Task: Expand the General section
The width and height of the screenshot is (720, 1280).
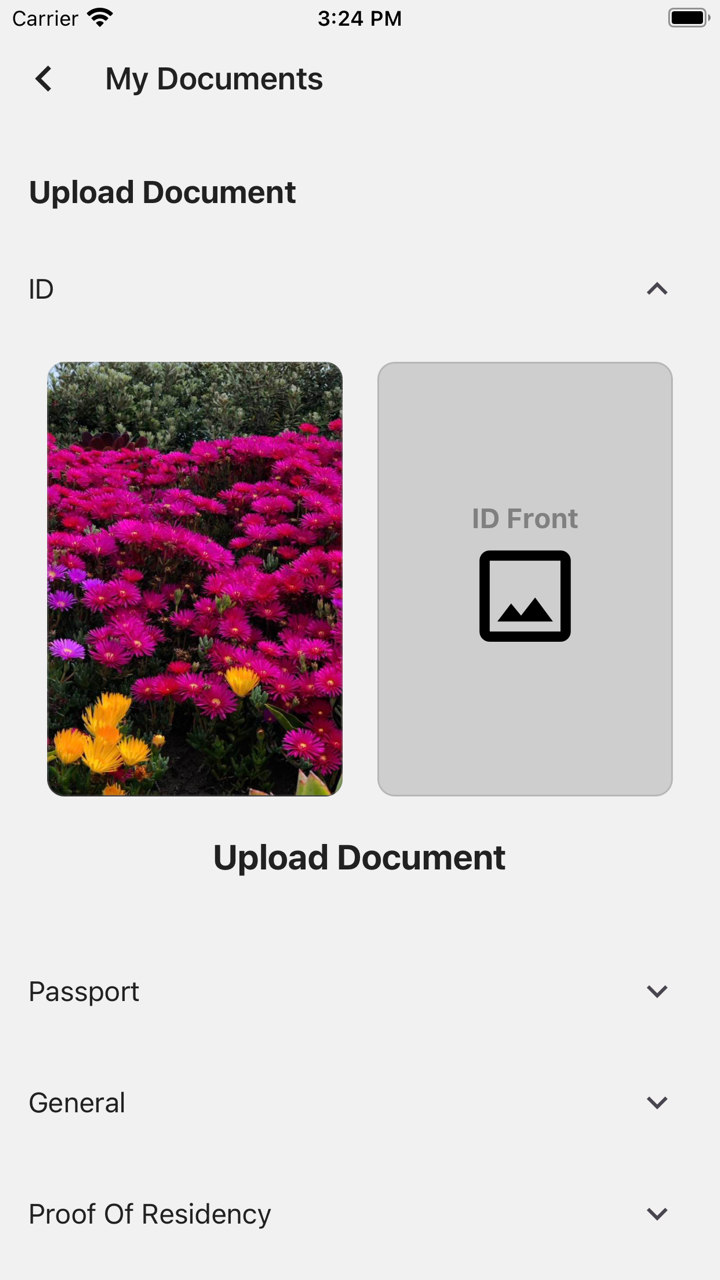Action: point(656,1102)
